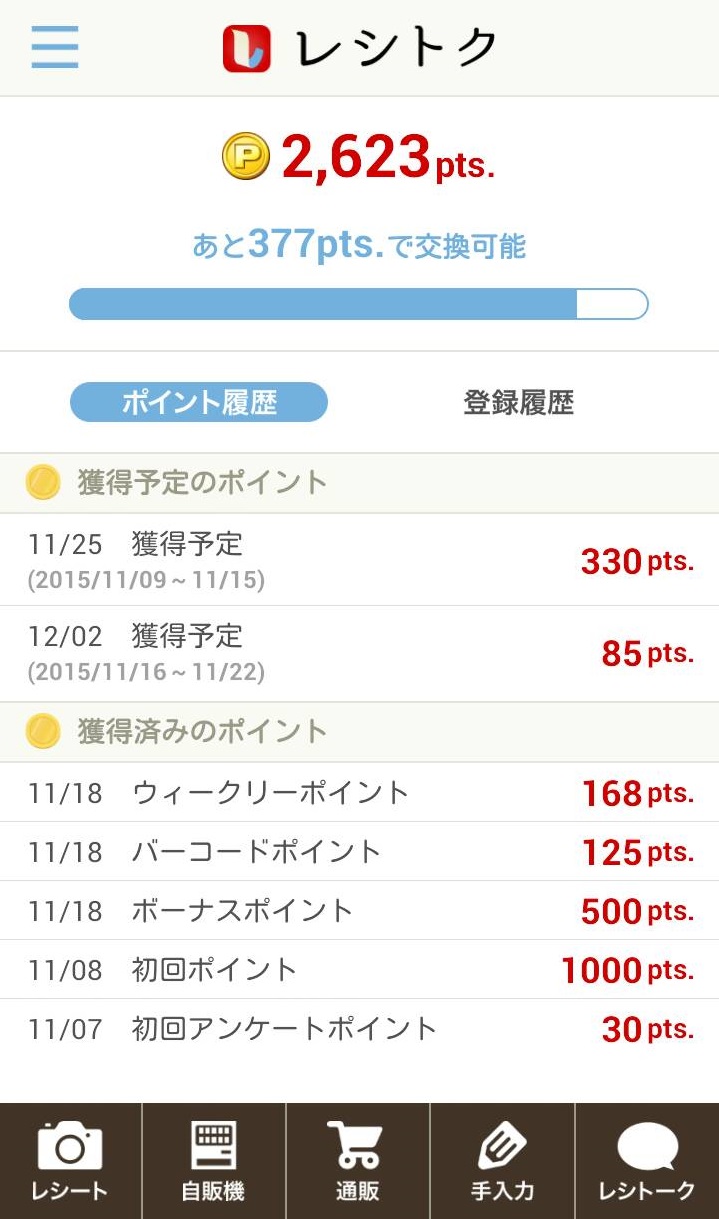This screenshot has width=719, height=1219.
Task: Open the 通販 shopping cart tab
Action: point(357,1161)
